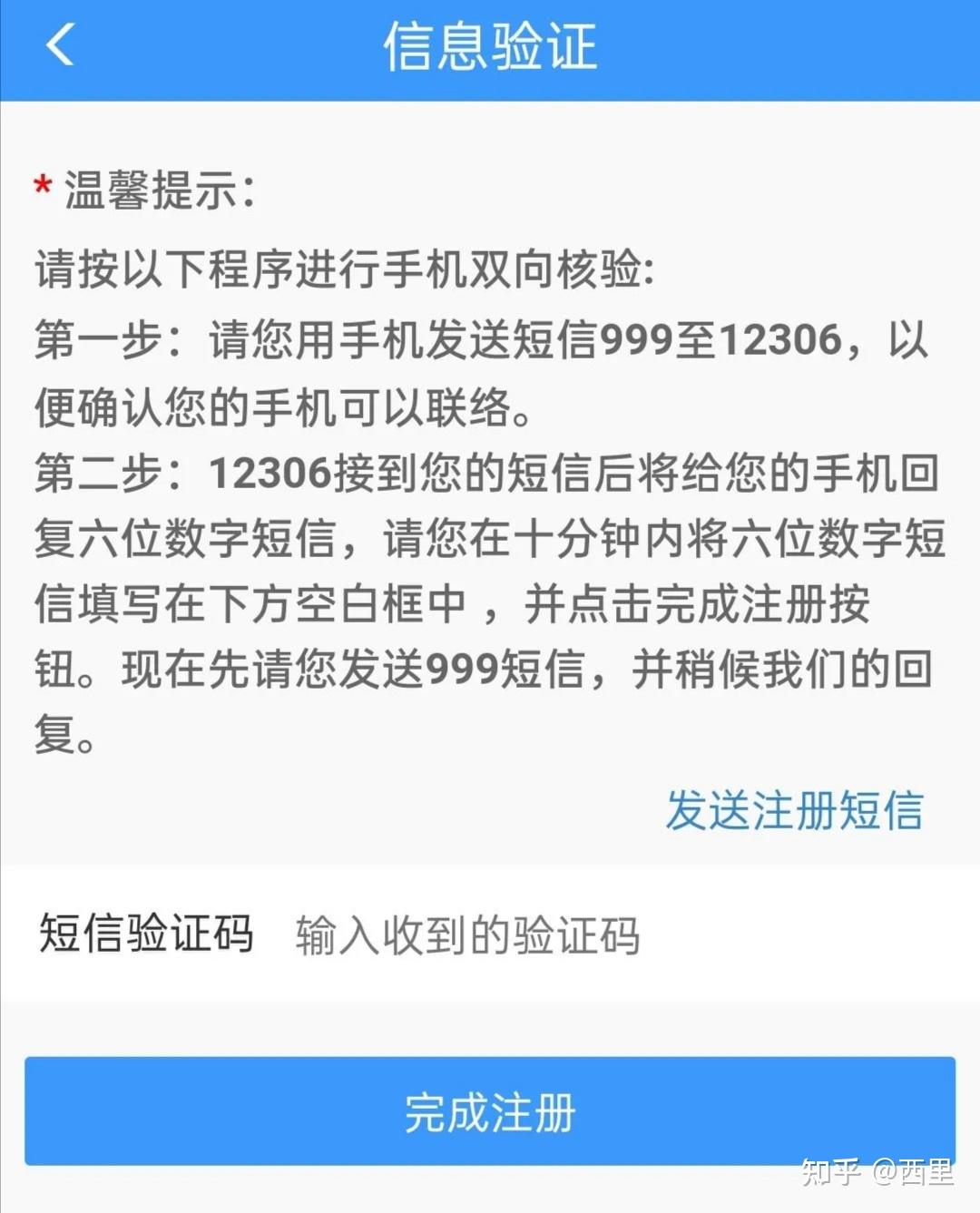Click the 完成注册 button
The width and height of the screenshot is (980, 1213).
pyautogui.click(x=490, y=1110)
